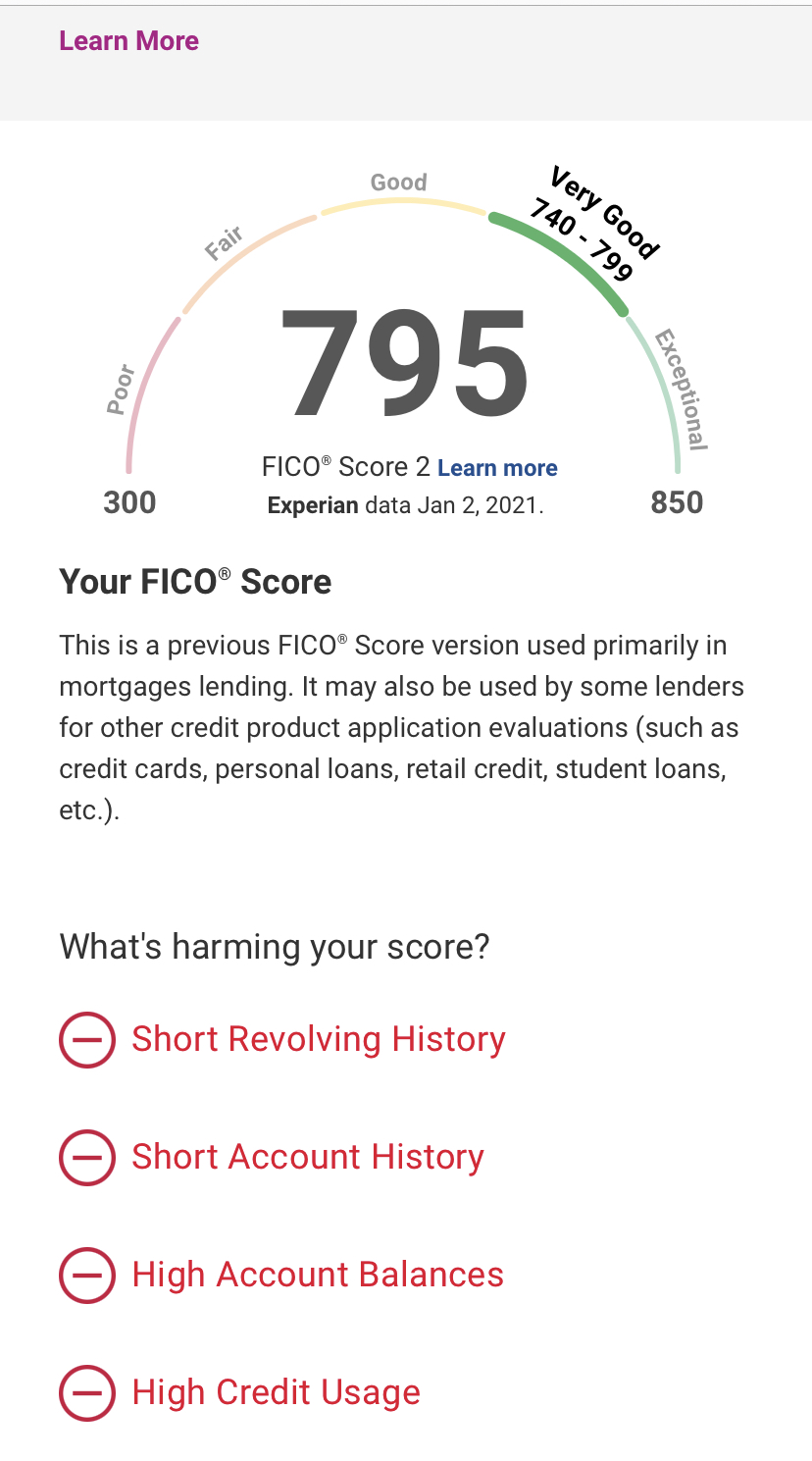
Task: Expand the Short Revolving History factor
Action: click(x=318, y=1040)
